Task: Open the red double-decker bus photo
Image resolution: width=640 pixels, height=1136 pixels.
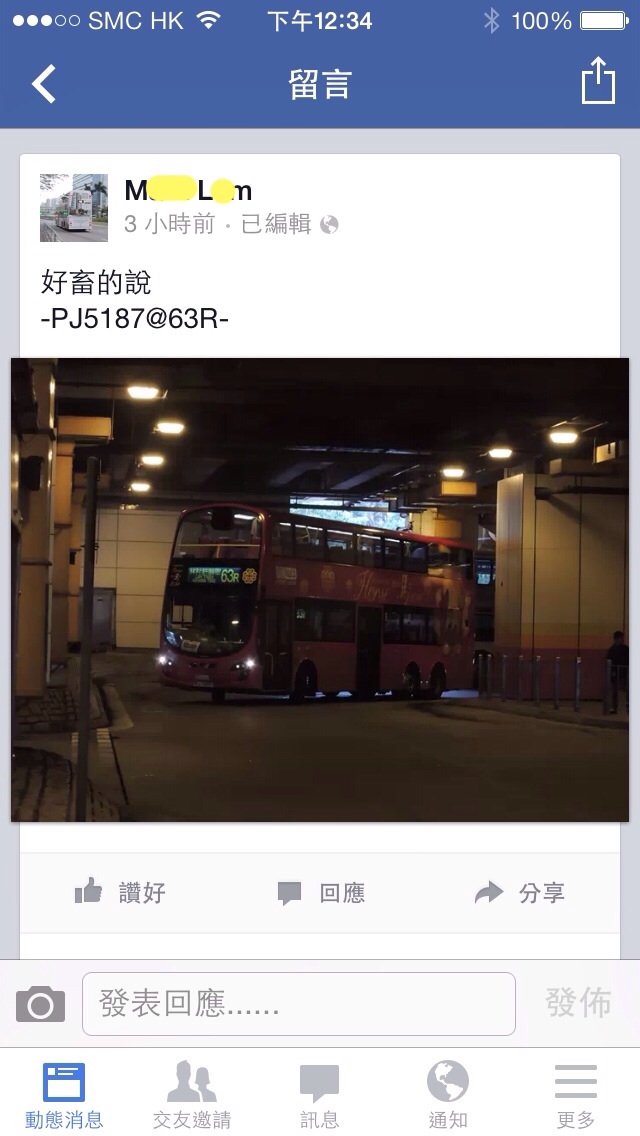Action: [x=320, y=589]
